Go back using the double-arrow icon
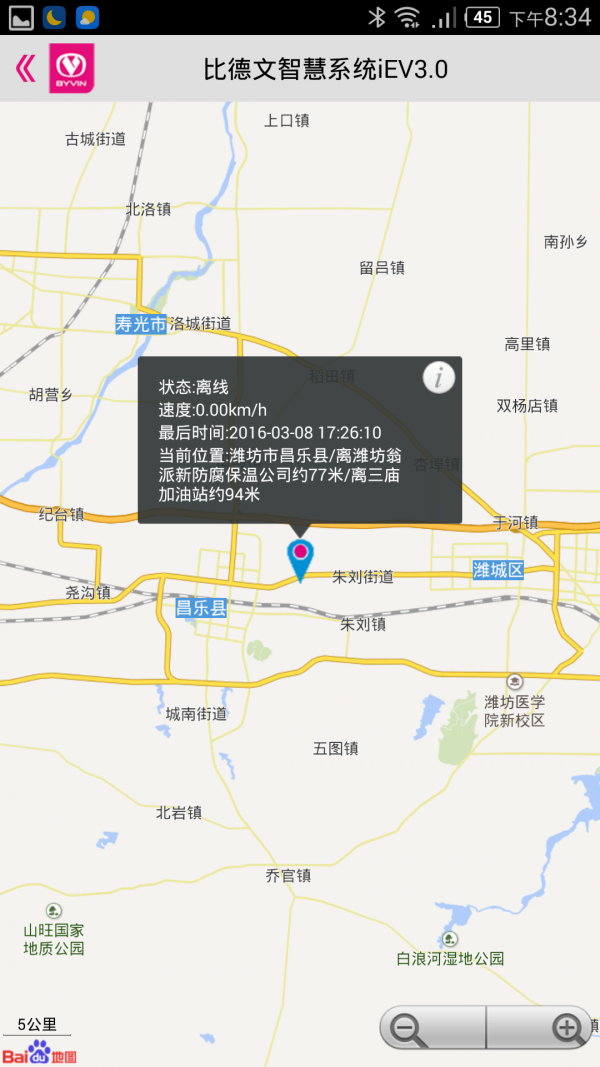 click(x=25, y=68)
